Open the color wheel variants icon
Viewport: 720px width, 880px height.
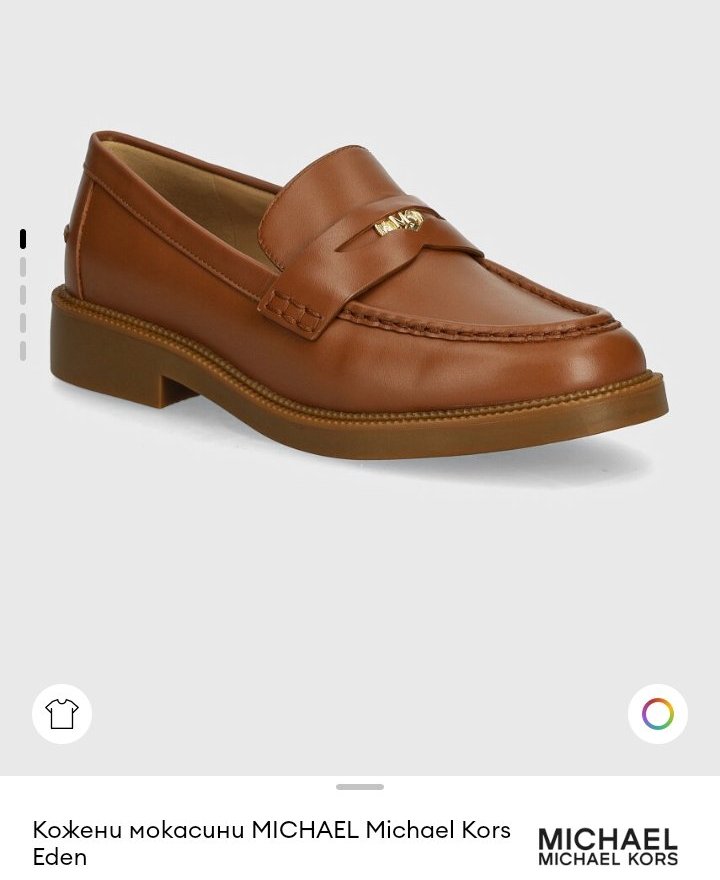click(658, 714)
